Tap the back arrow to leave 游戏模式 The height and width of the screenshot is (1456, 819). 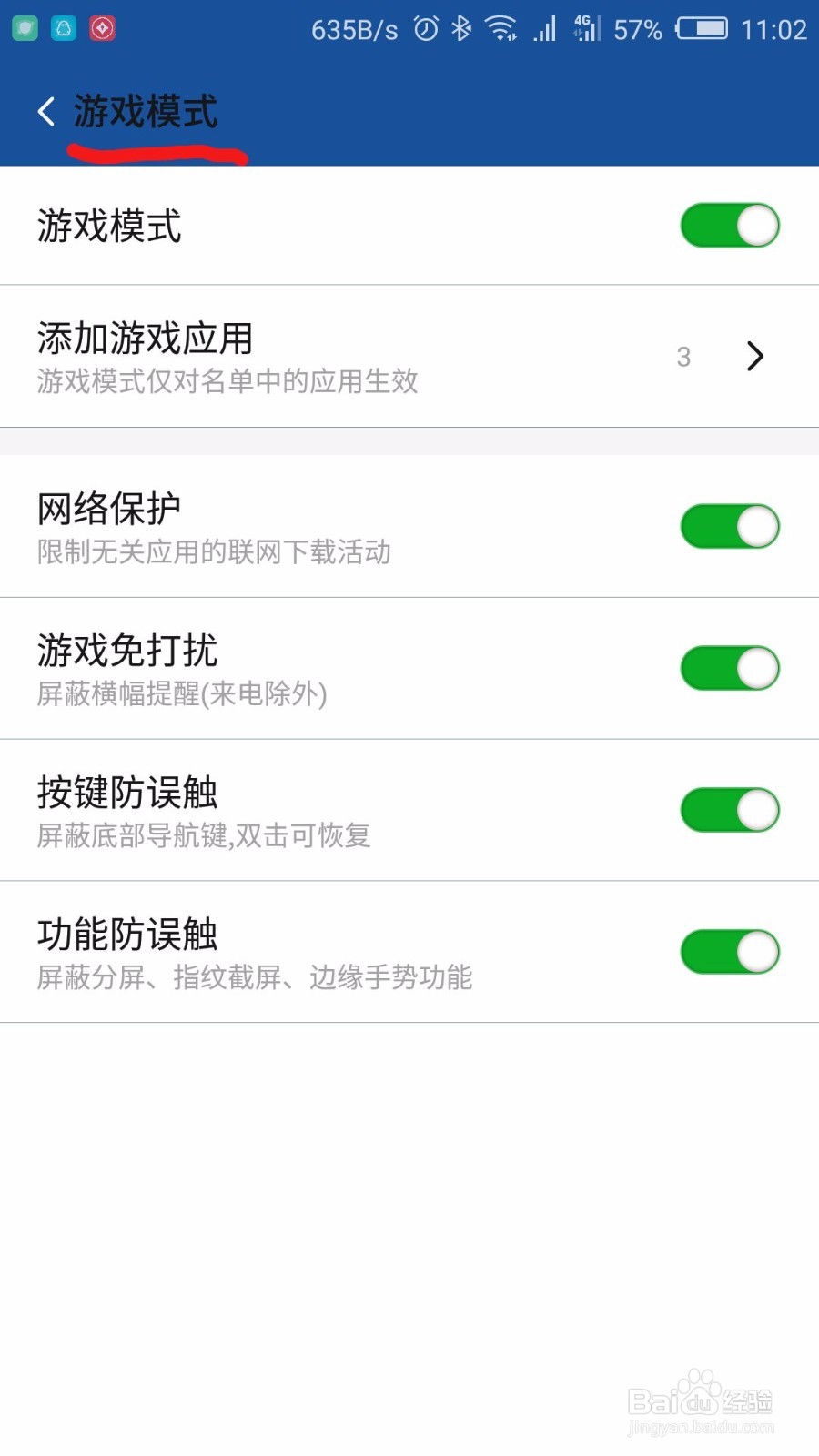[45, 111]
